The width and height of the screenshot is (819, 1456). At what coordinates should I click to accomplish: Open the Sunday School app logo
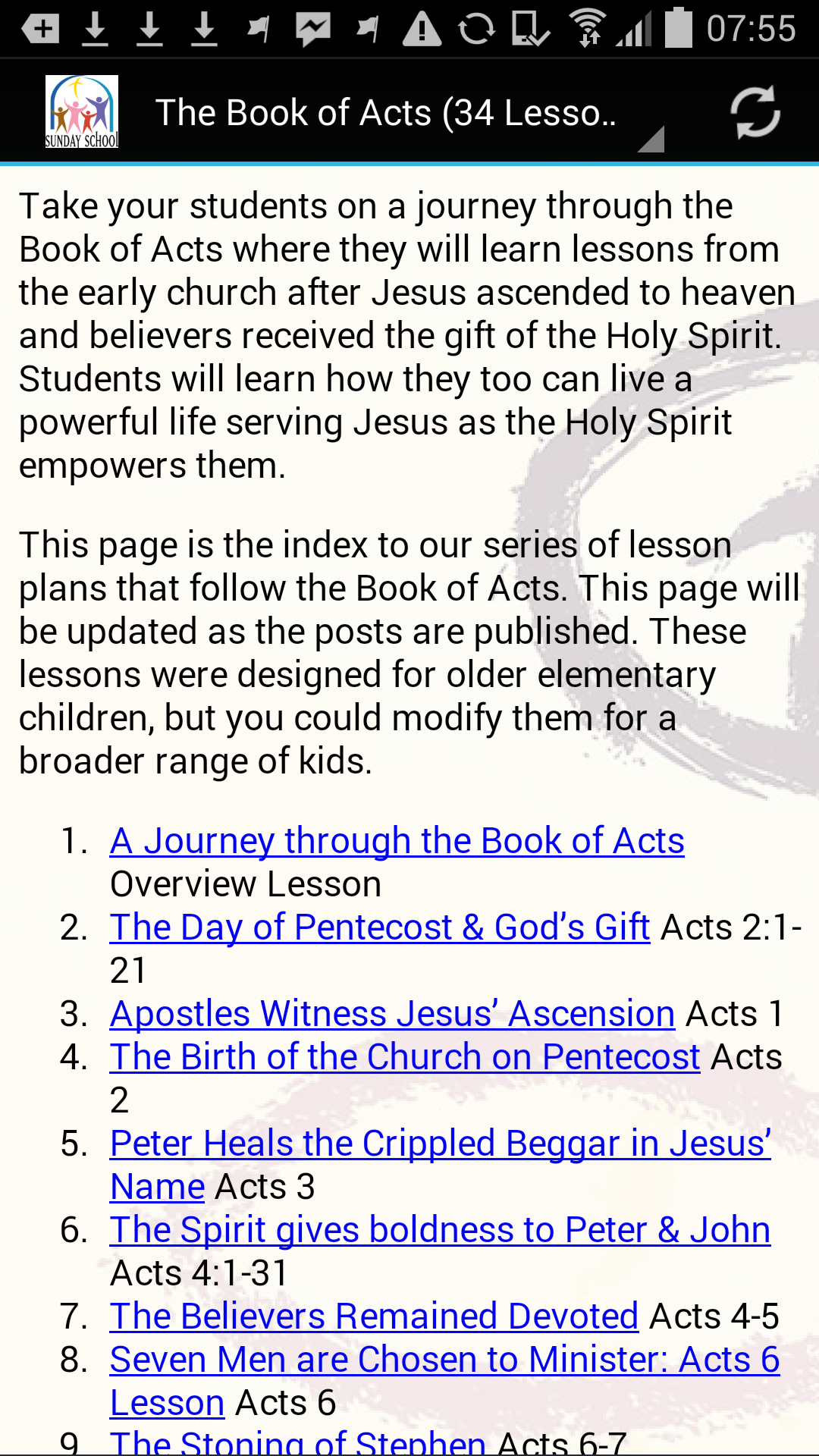coord(83,111)
